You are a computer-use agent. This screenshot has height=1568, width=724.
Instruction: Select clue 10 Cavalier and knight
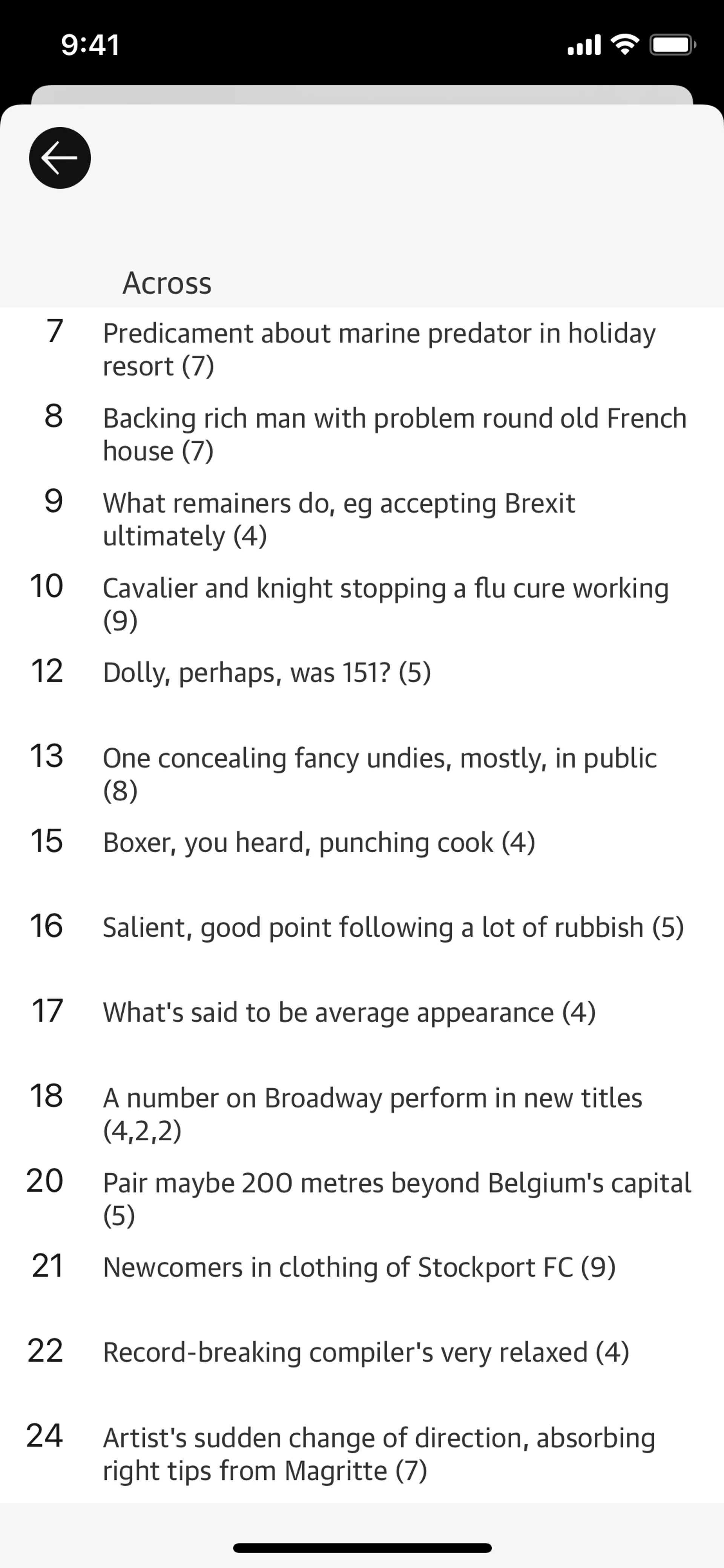362,604
